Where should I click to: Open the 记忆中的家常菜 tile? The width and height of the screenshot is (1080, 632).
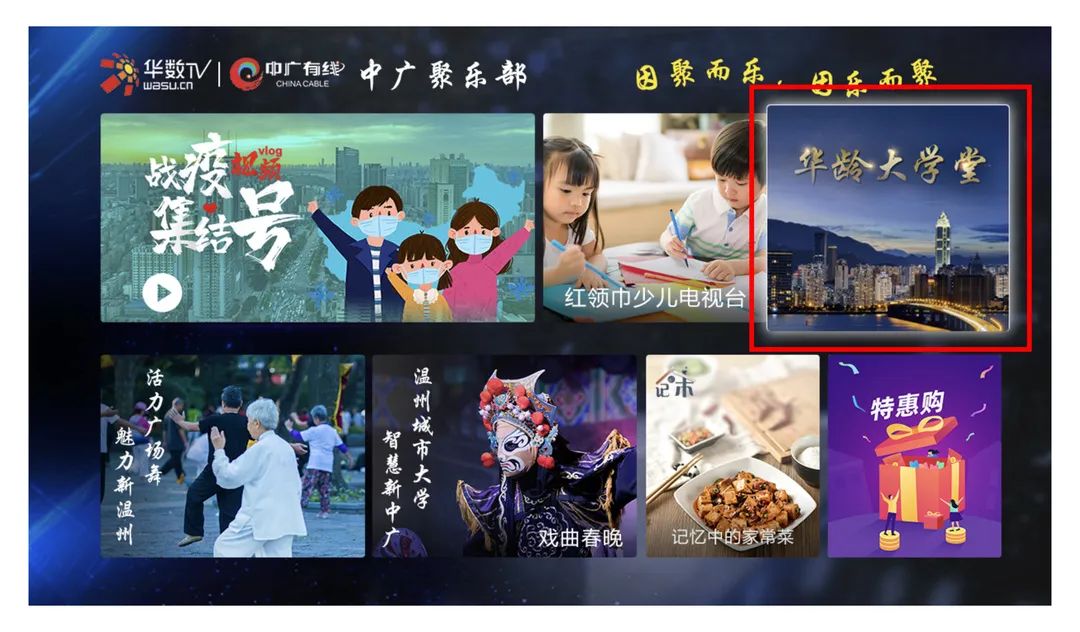pos(733,456)
